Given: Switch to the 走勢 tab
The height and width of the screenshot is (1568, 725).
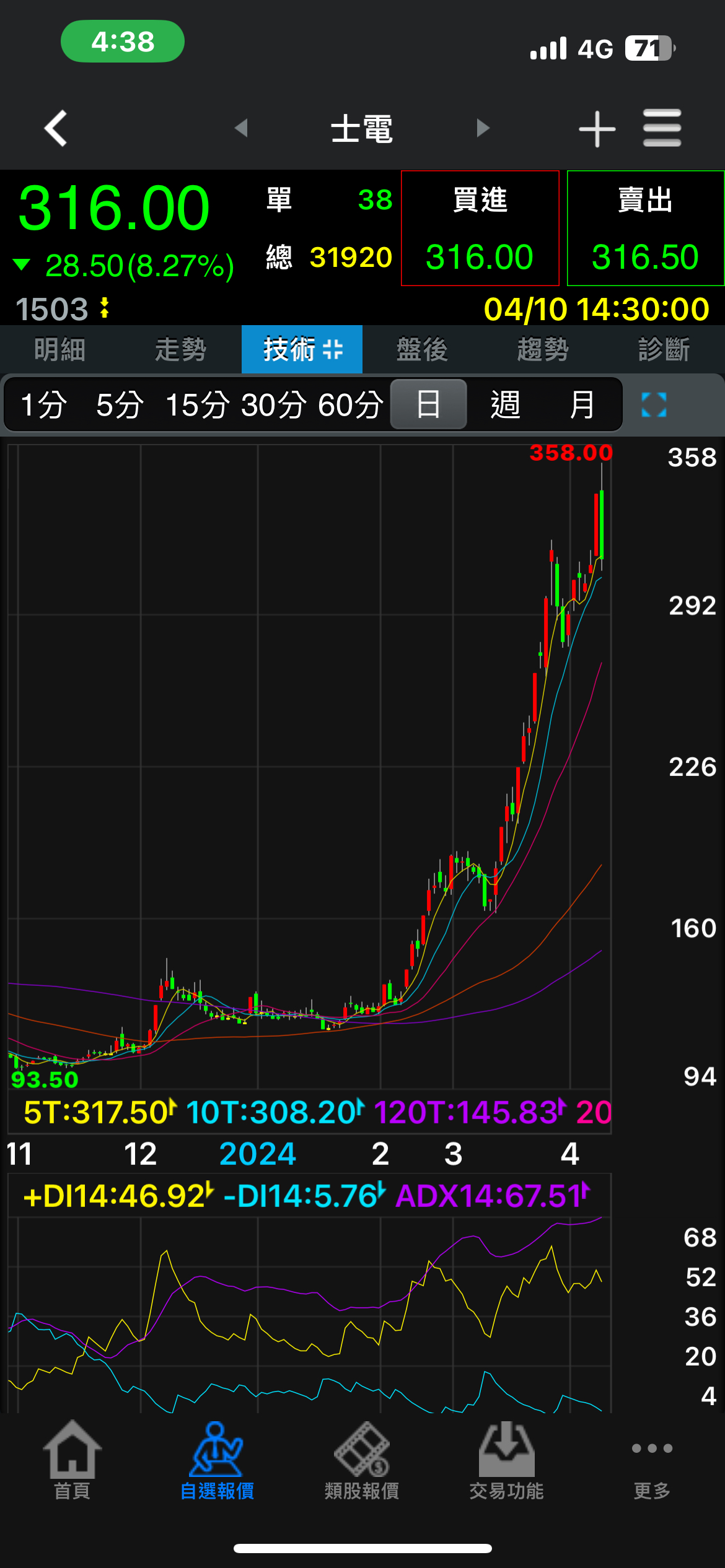Looking at the screenshot, I should click(x=180, y=349).
